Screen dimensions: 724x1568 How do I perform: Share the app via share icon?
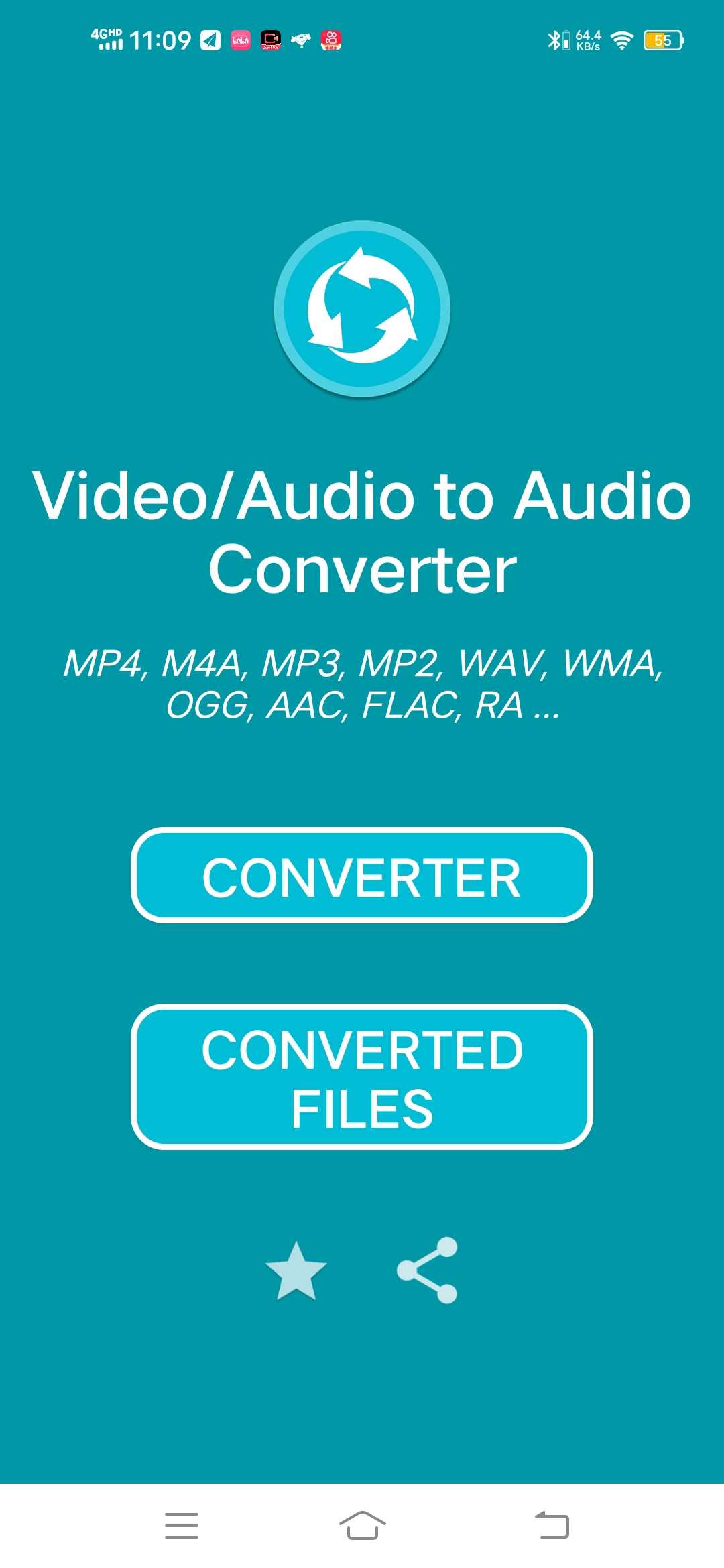point(427,1270)
